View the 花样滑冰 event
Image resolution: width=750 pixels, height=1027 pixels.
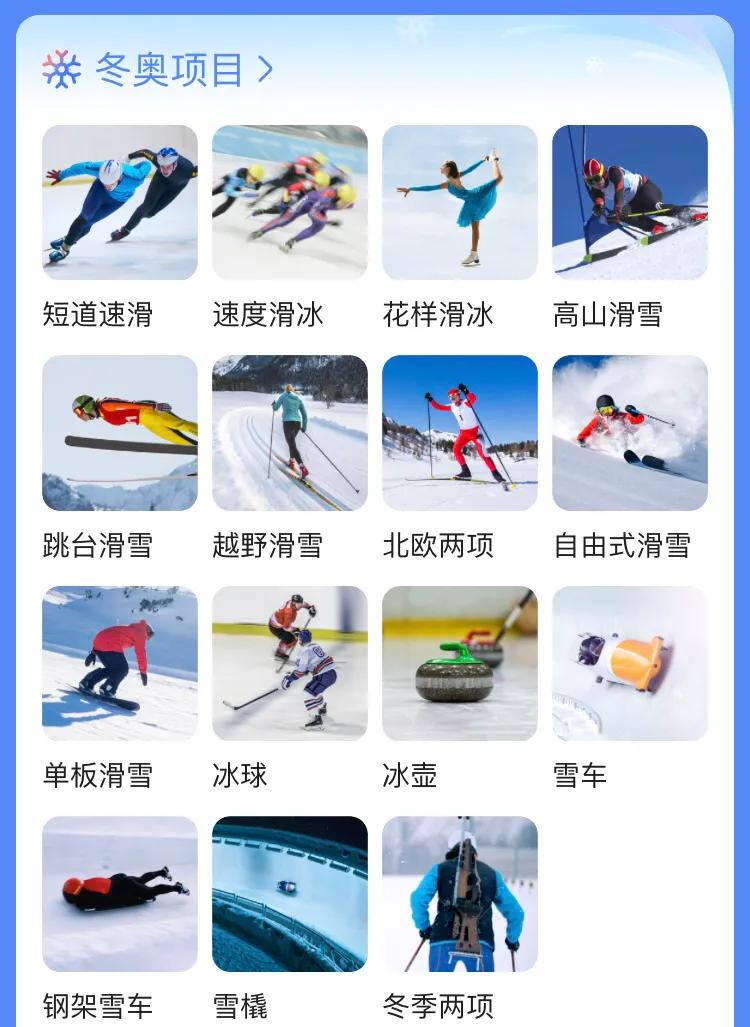[x=459, y=202]
